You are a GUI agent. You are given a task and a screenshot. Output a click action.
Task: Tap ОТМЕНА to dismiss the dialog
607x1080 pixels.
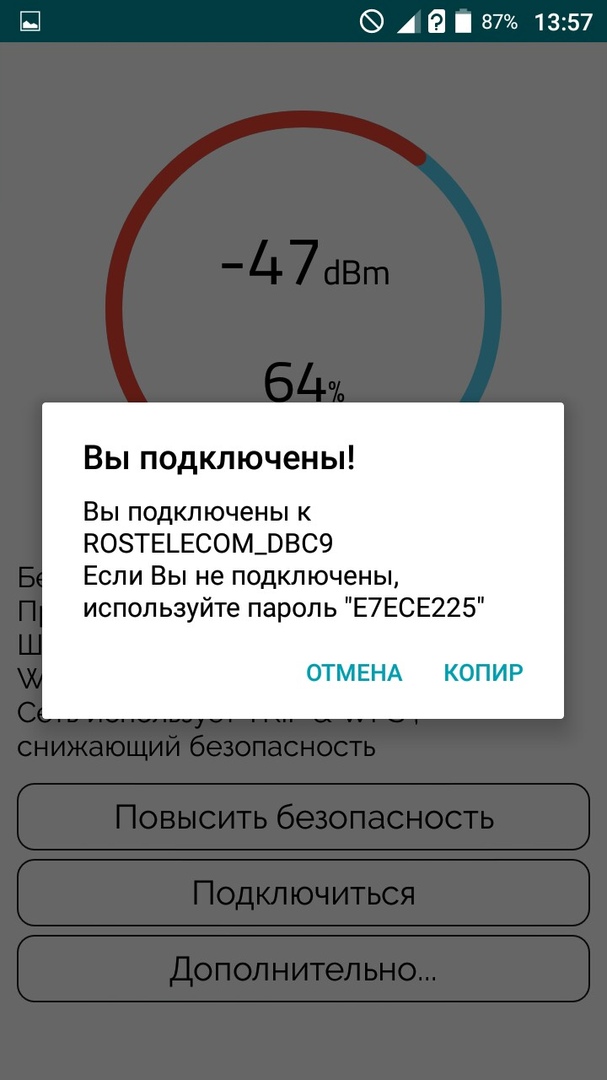354,672
